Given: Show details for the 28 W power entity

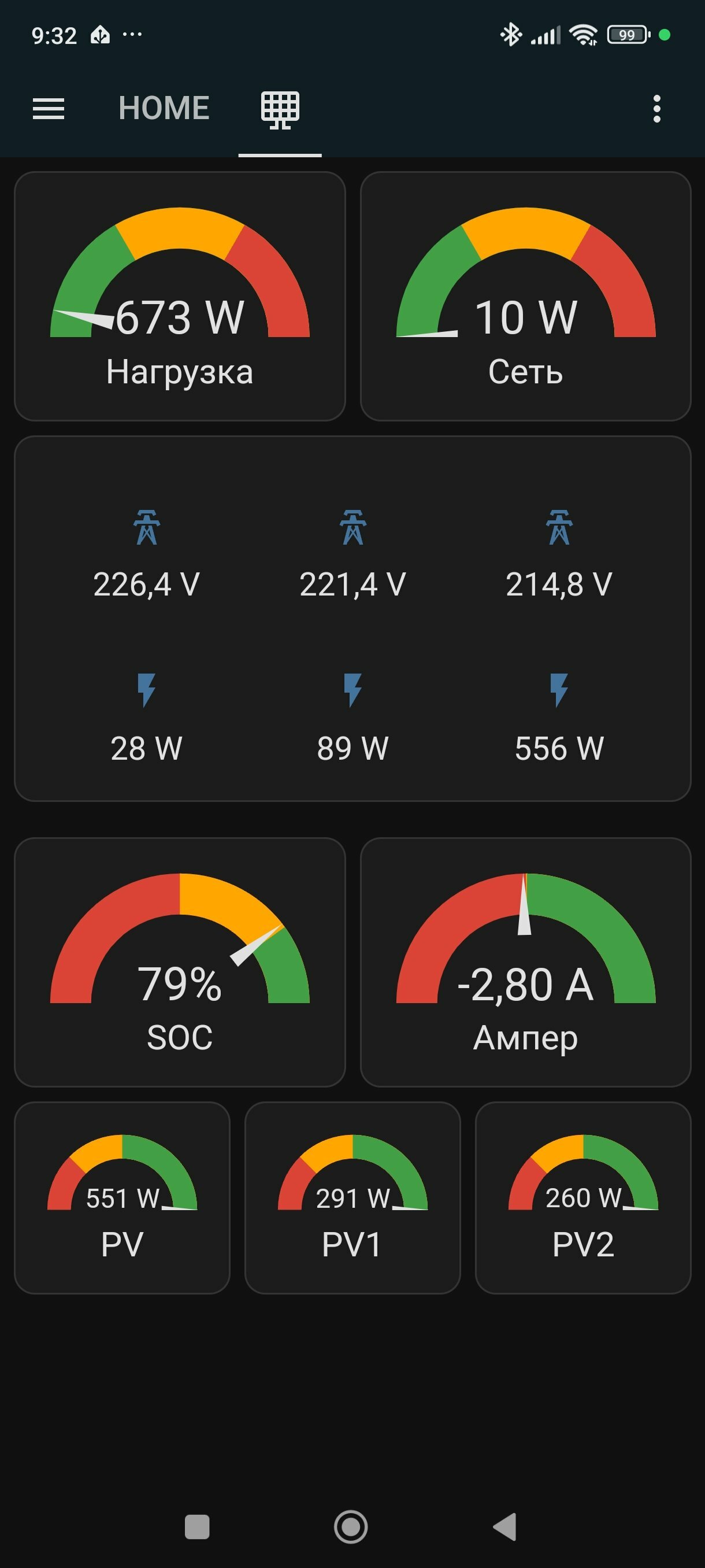Looking at the screenshot, I should point(147,718).
